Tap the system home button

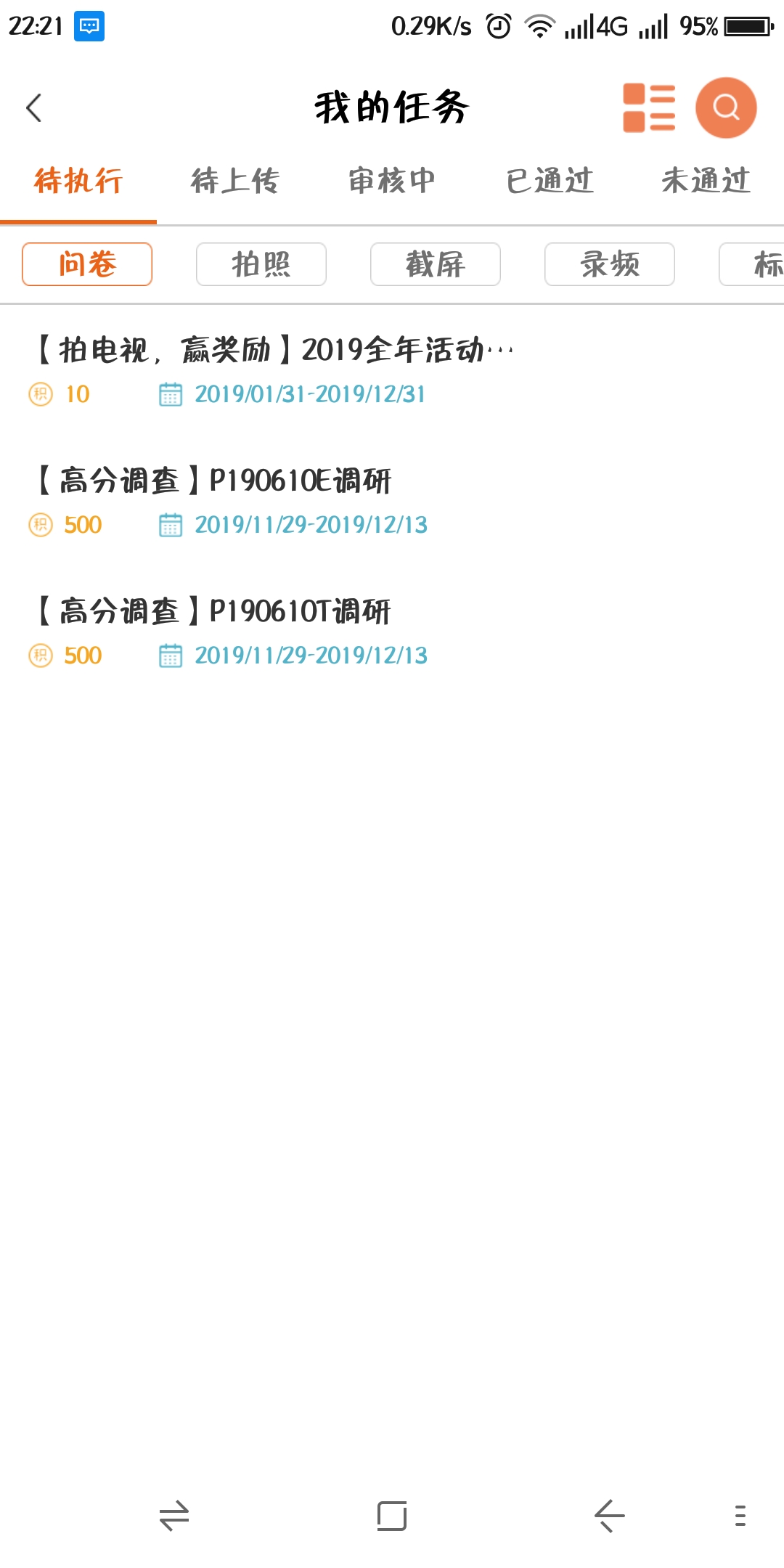click(392, 1516)
